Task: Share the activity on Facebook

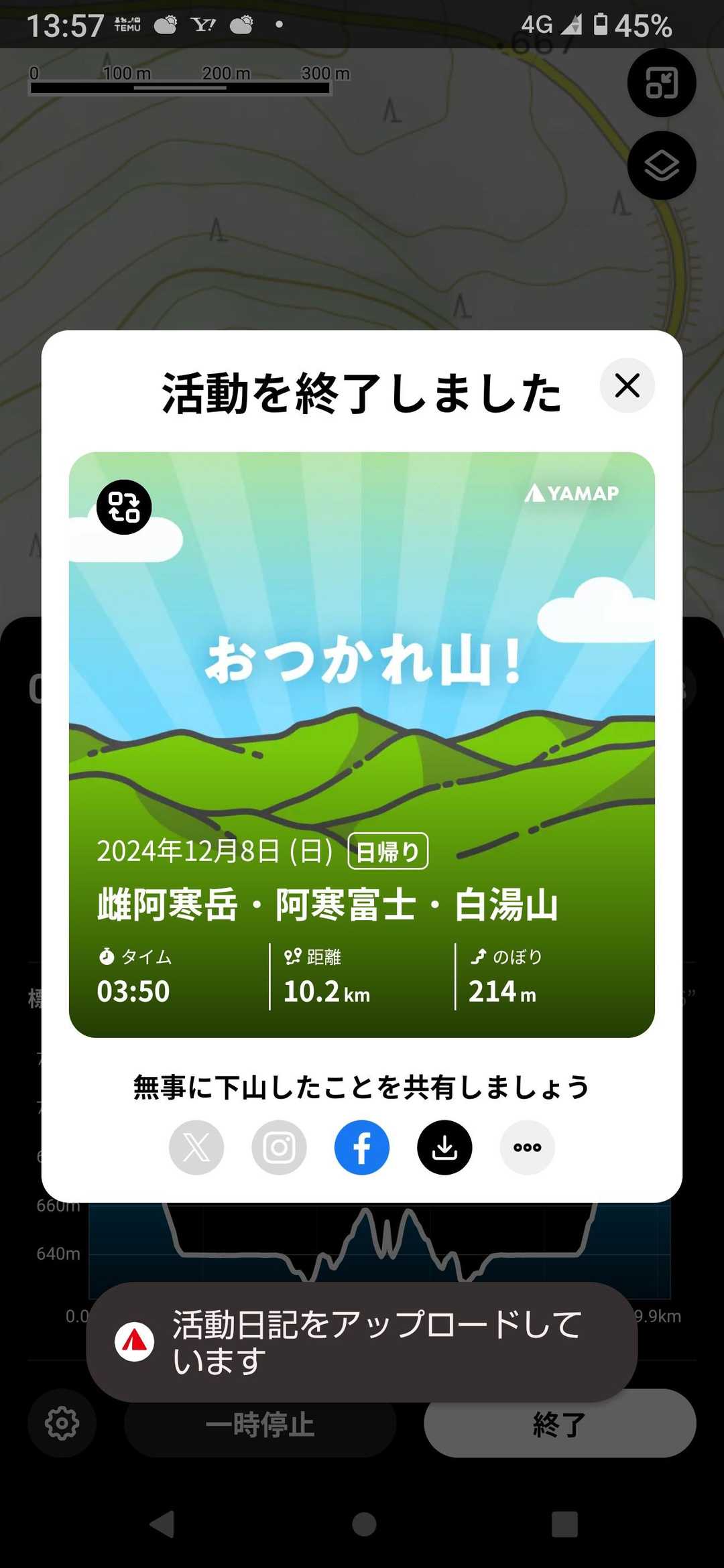Action: point(362,1147)
